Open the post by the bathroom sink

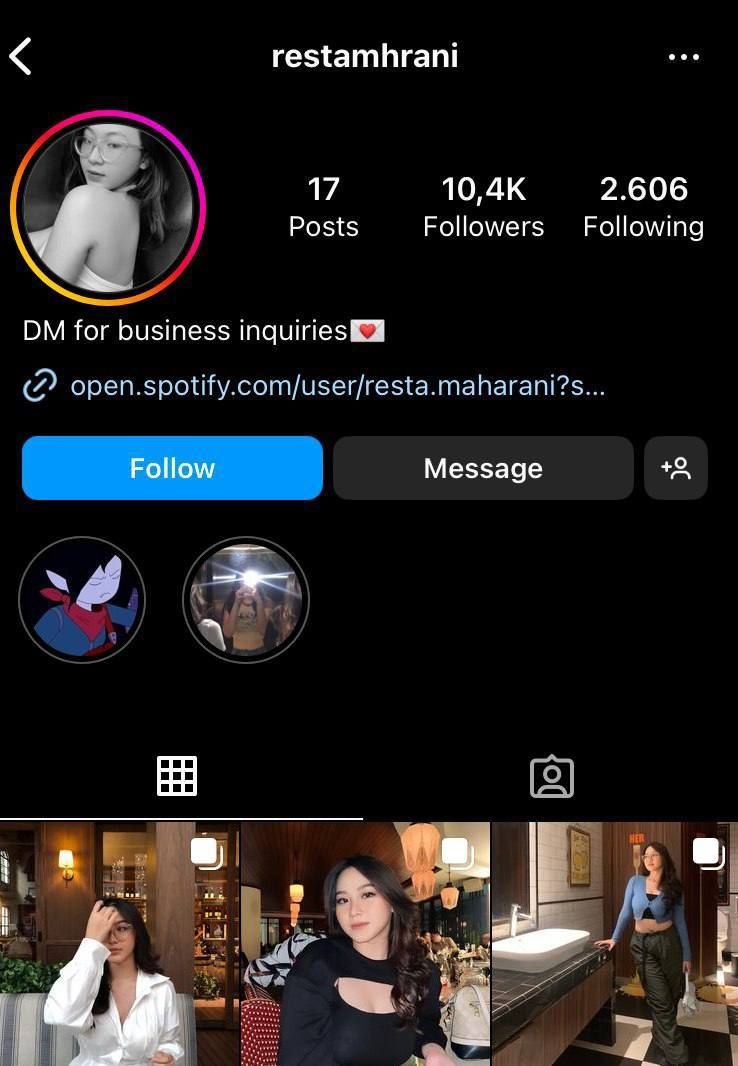click(x=615, y=943)
